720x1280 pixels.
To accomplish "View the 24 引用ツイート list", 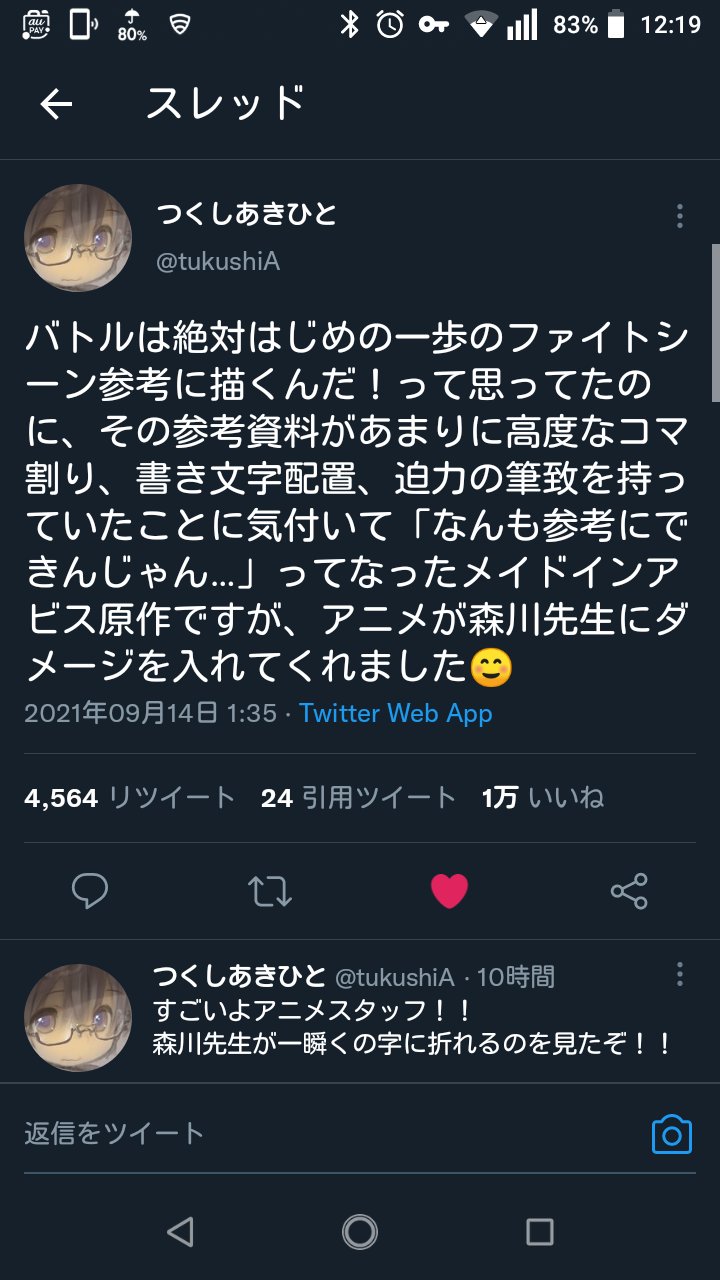I will [x=358, y=798].
